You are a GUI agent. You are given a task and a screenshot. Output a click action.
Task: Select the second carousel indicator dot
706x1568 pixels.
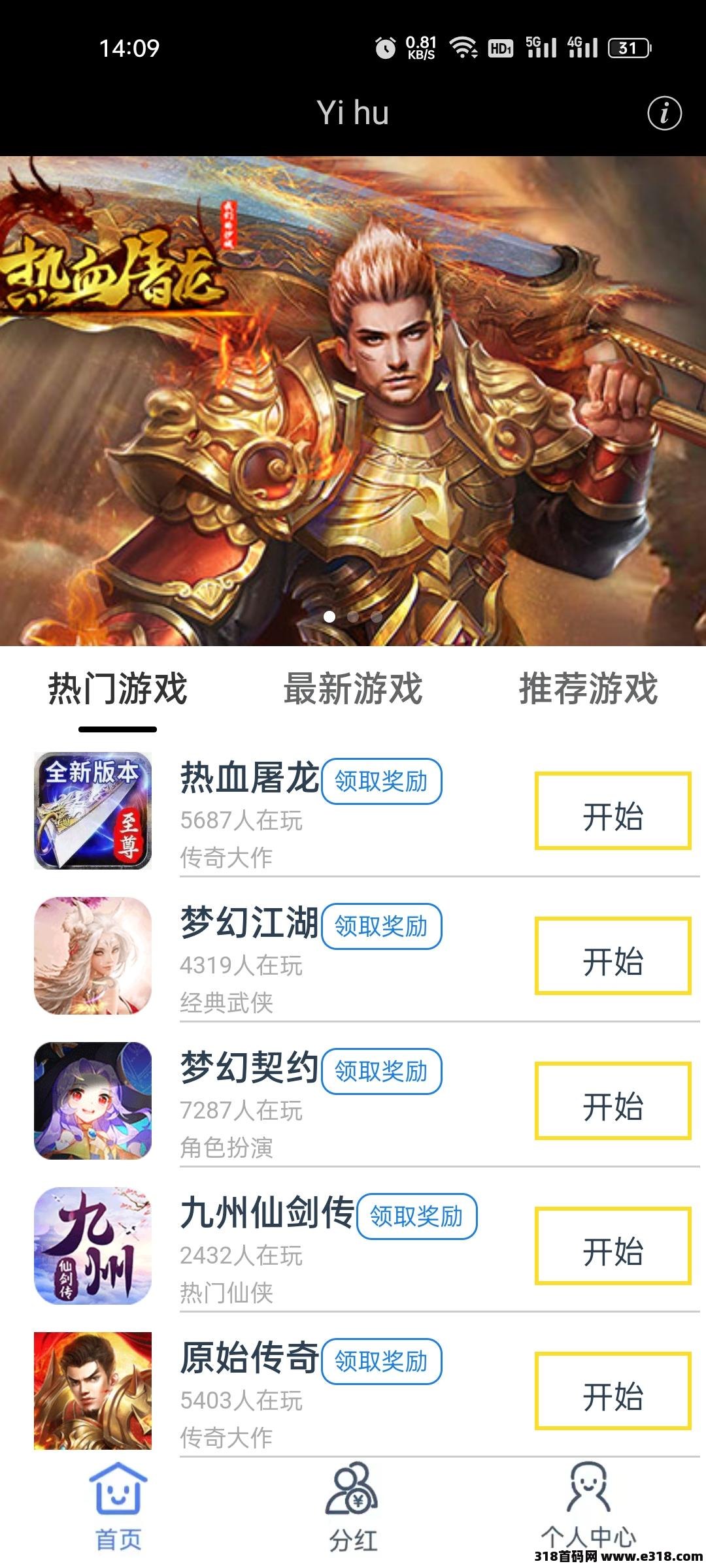[x=353, y=615]
